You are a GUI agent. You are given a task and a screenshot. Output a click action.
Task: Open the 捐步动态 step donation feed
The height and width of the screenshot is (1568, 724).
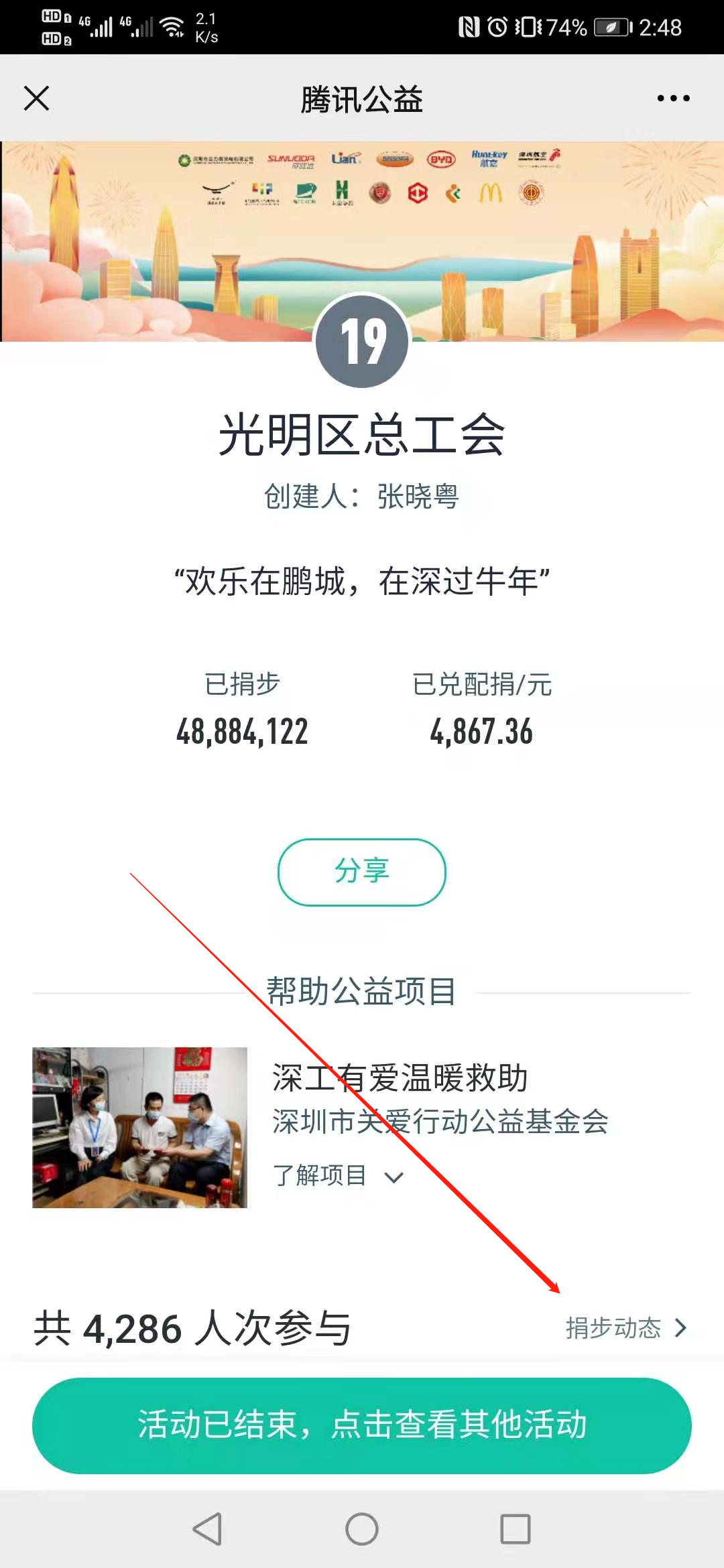pyautogui.click(x=626, y=1327)
